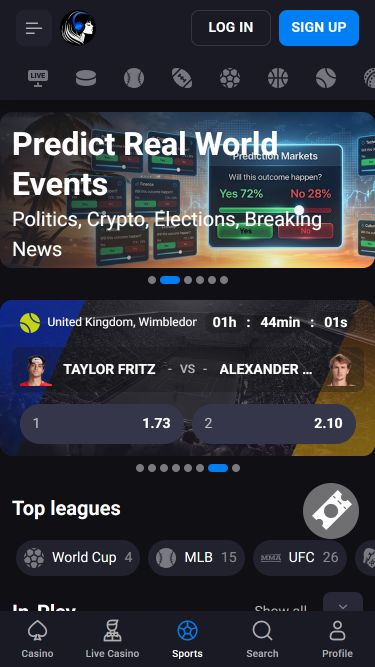This screenshot has height=667, width=375.
Task: Go to the Search tab
Action: [x=262, y=639]
